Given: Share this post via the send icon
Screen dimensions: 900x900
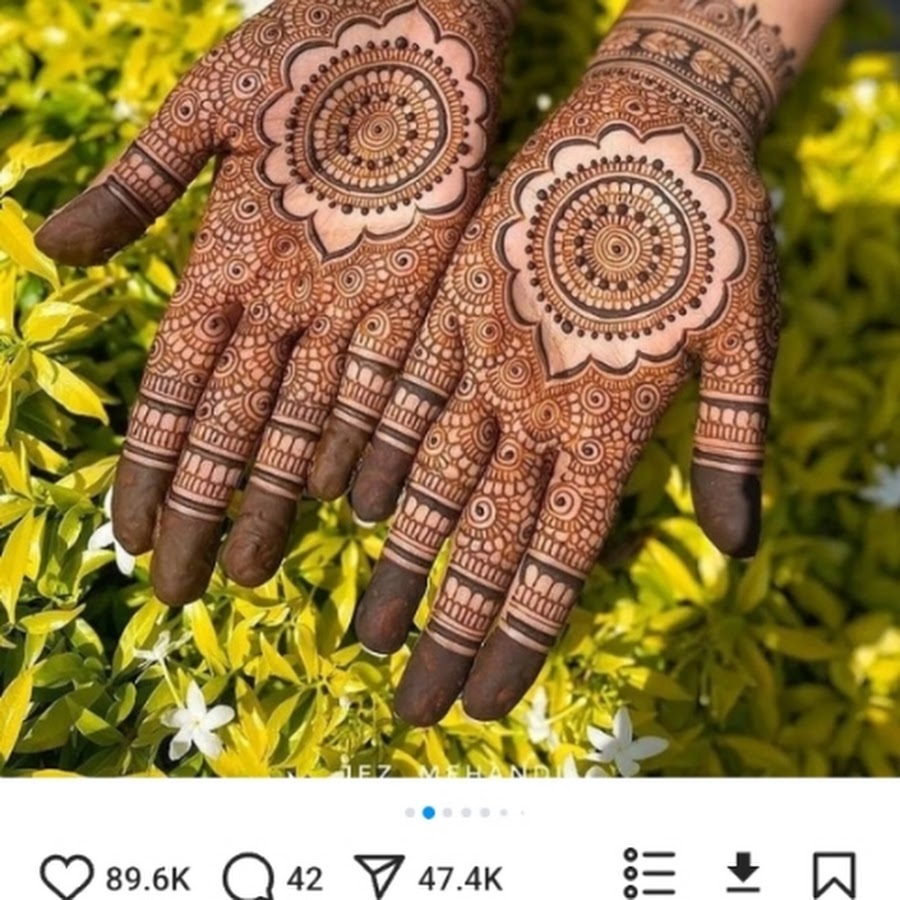Looking at the screenshot, I should (379, 877).
